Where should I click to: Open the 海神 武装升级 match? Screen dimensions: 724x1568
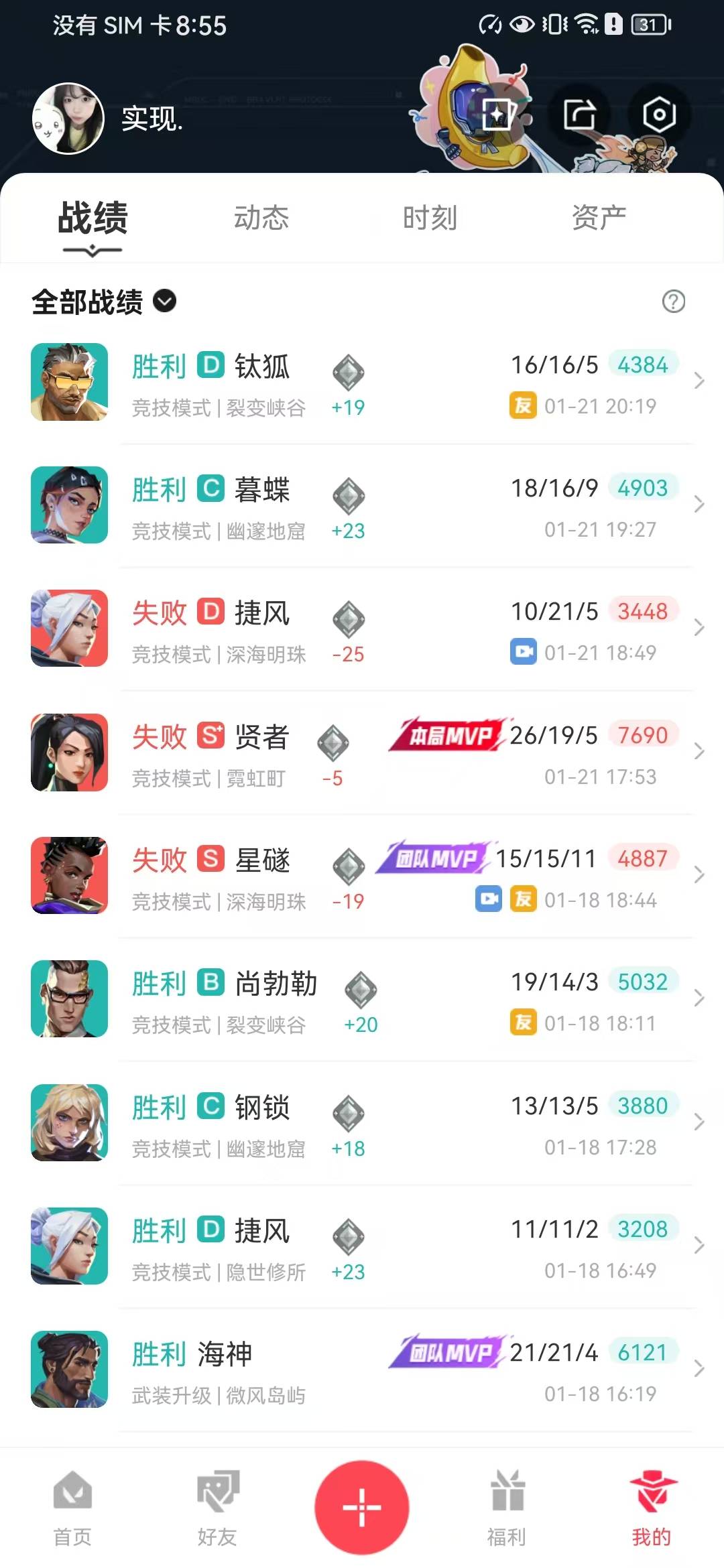(x=362, y=1370)
